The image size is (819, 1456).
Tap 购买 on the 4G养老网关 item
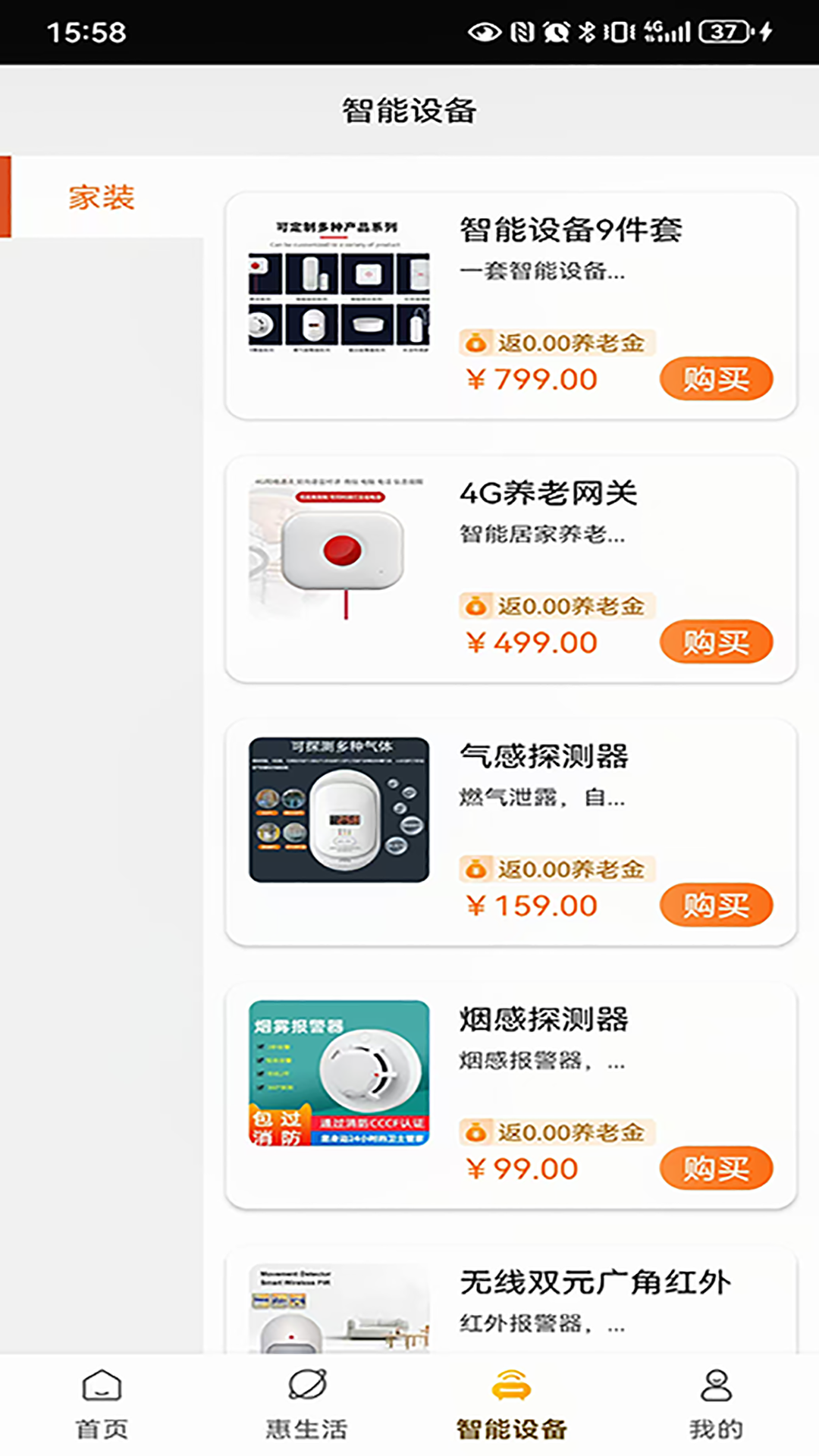coord(716,642)
